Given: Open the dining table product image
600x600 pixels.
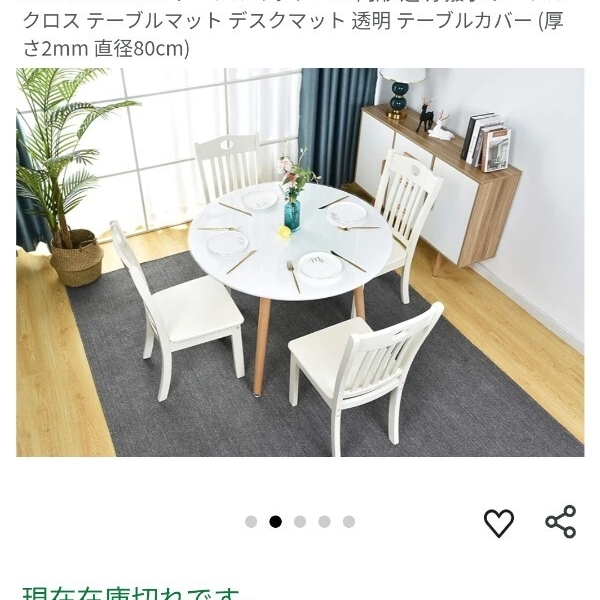Looking at the screenshot, I should coord(300,262).
